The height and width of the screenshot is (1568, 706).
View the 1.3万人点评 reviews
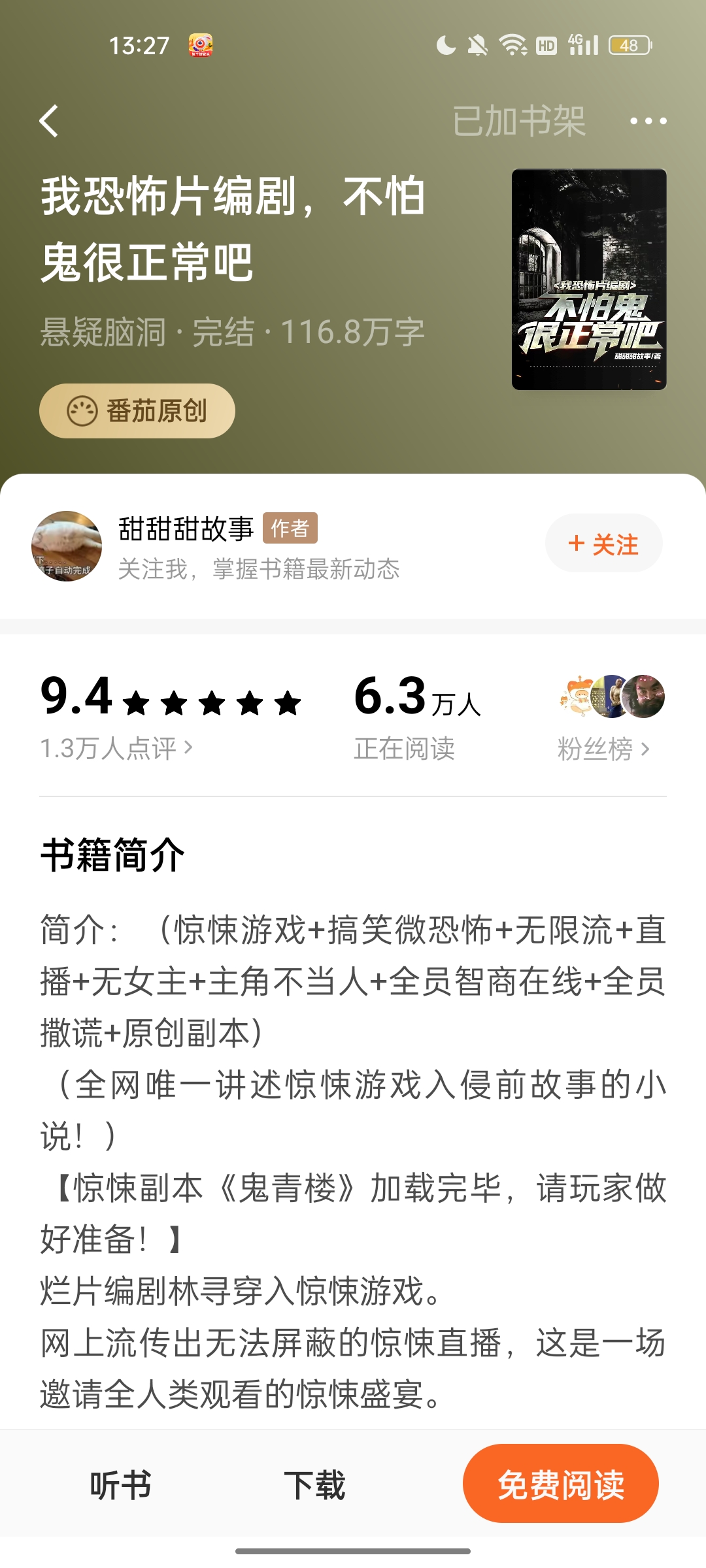[116, 748]
